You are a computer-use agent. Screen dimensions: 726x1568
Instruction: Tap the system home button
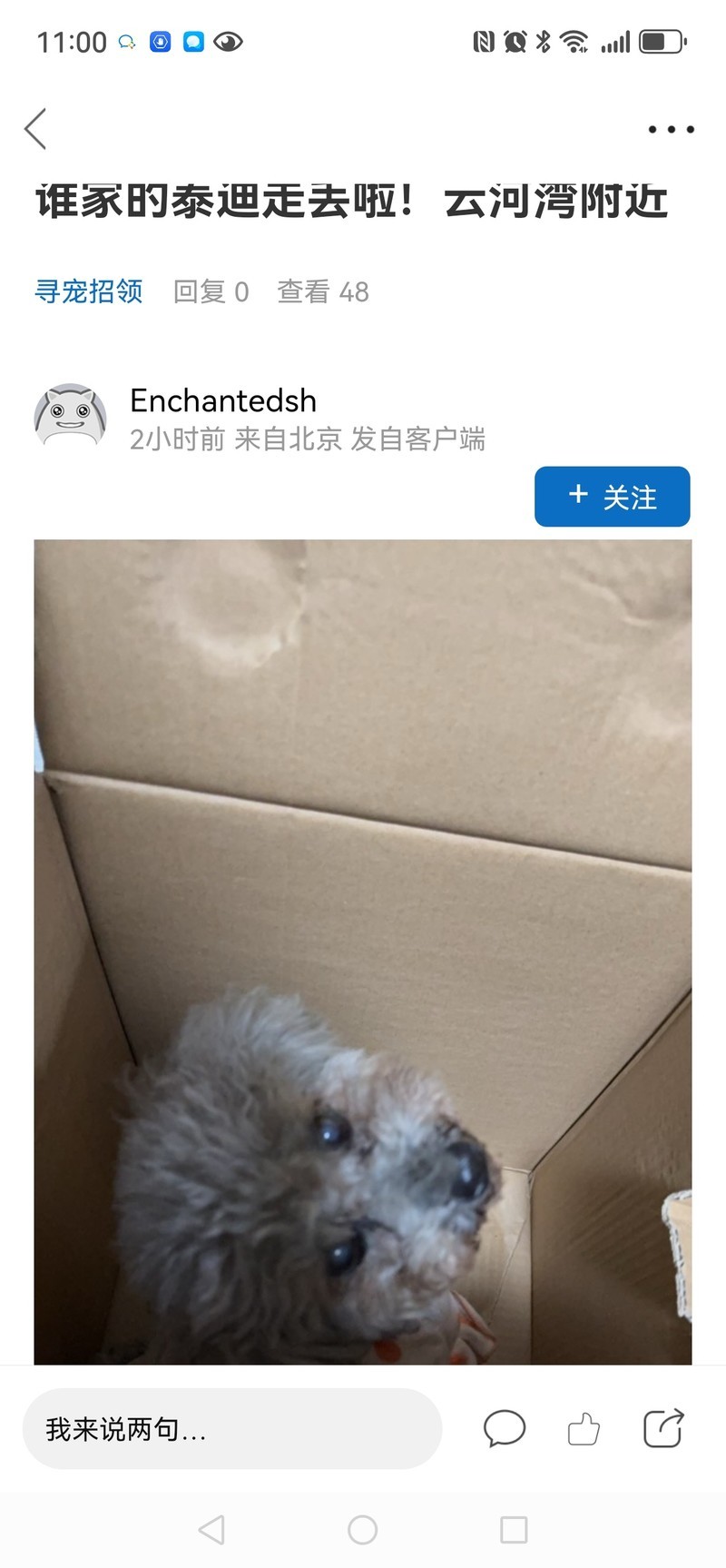point(362,1530)
